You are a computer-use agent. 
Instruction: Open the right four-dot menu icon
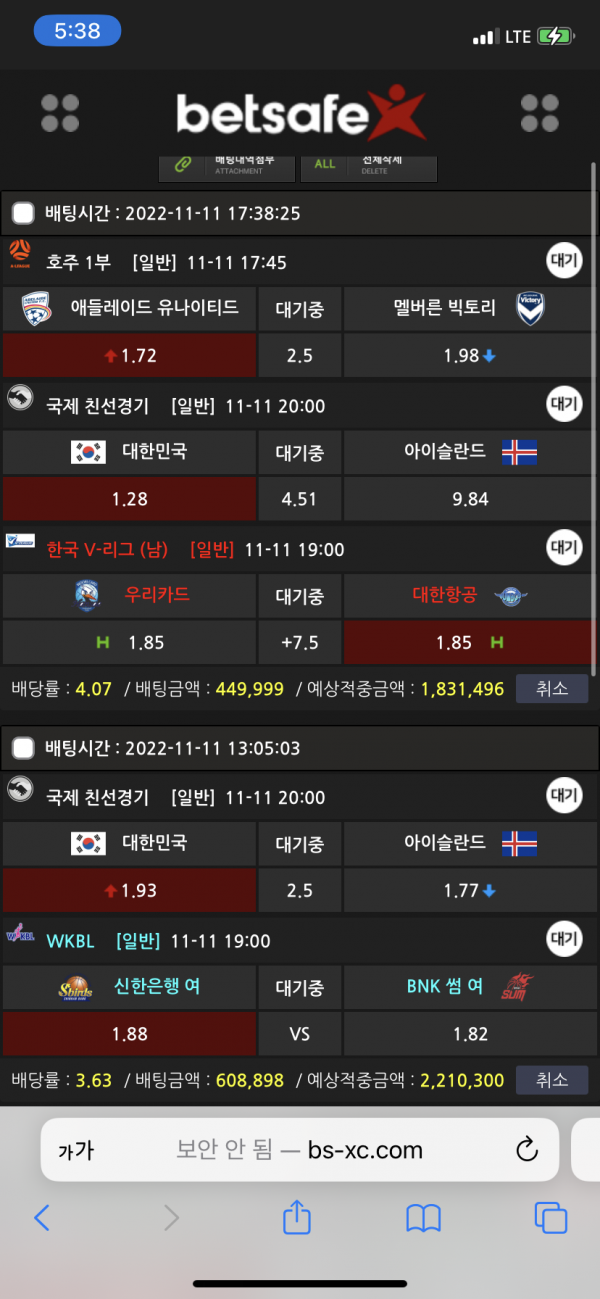[x=540, y=114]
